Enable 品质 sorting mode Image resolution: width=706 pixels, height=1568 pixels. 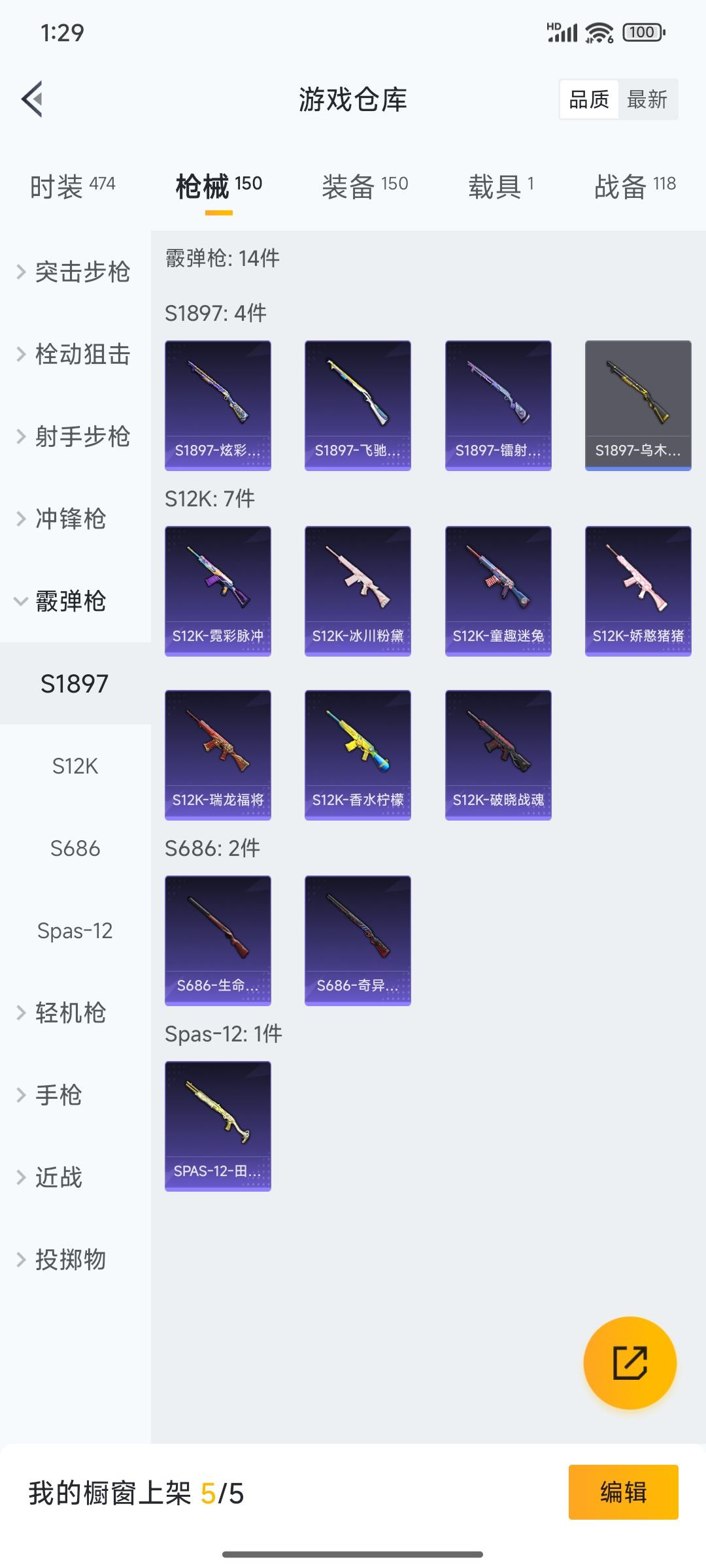588,99
